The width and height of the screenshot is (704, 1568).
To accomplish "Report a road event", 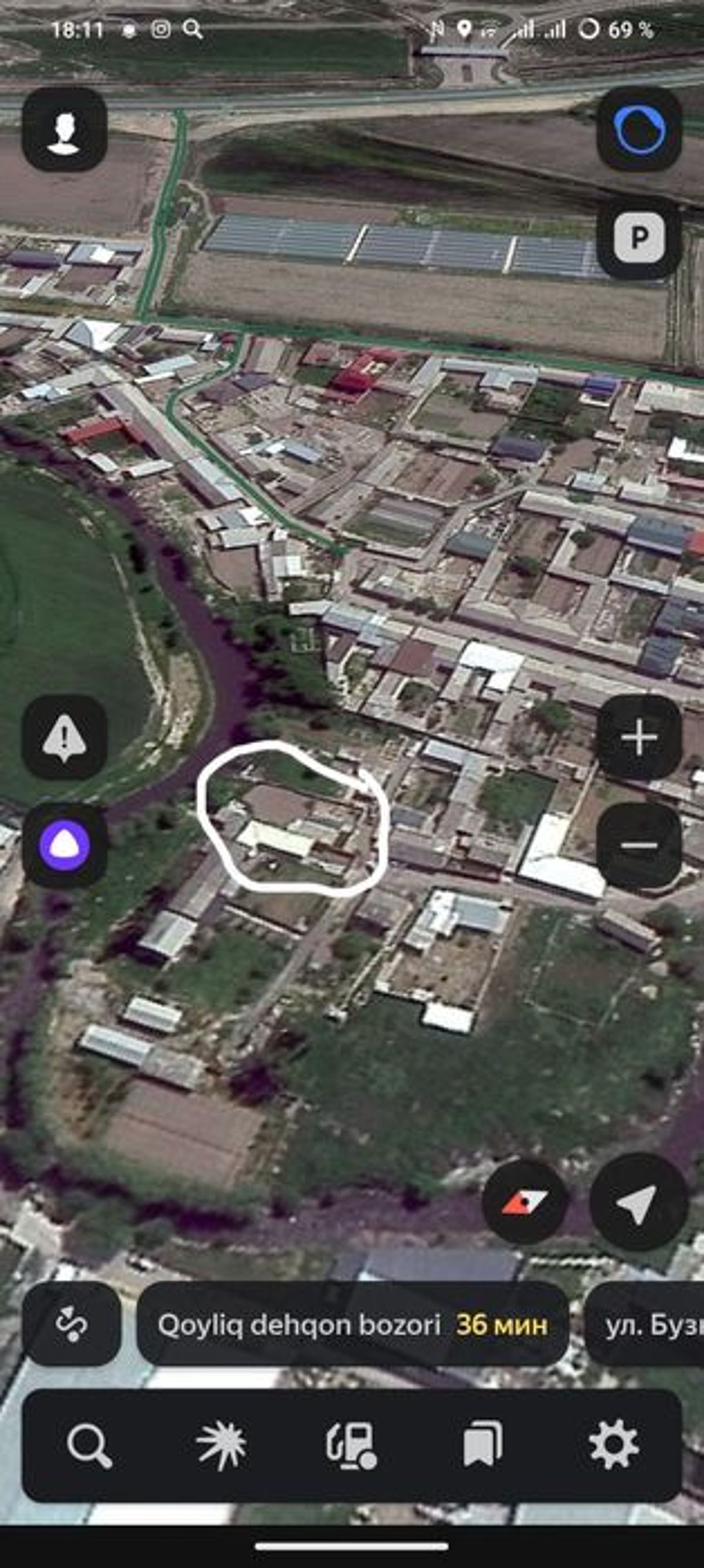I will 65,737.
